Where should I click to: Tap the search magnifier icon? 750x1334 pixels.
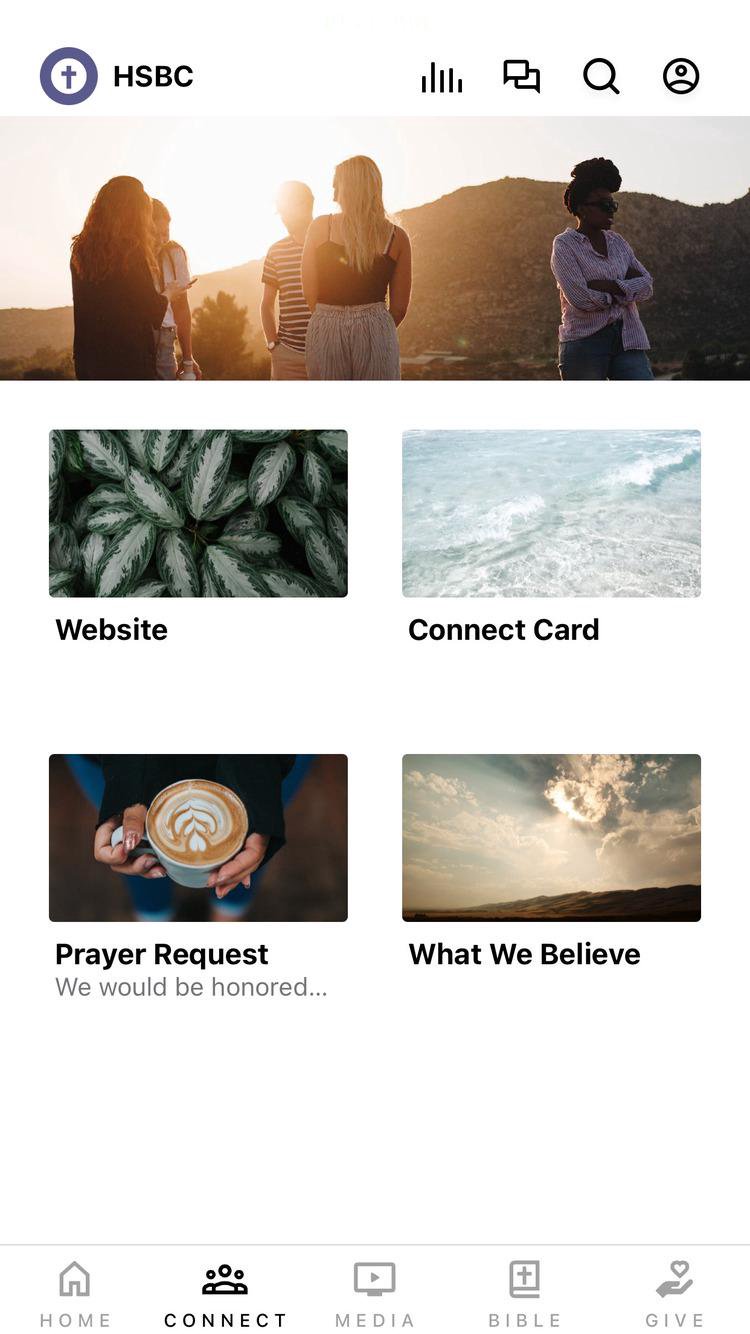601,77
